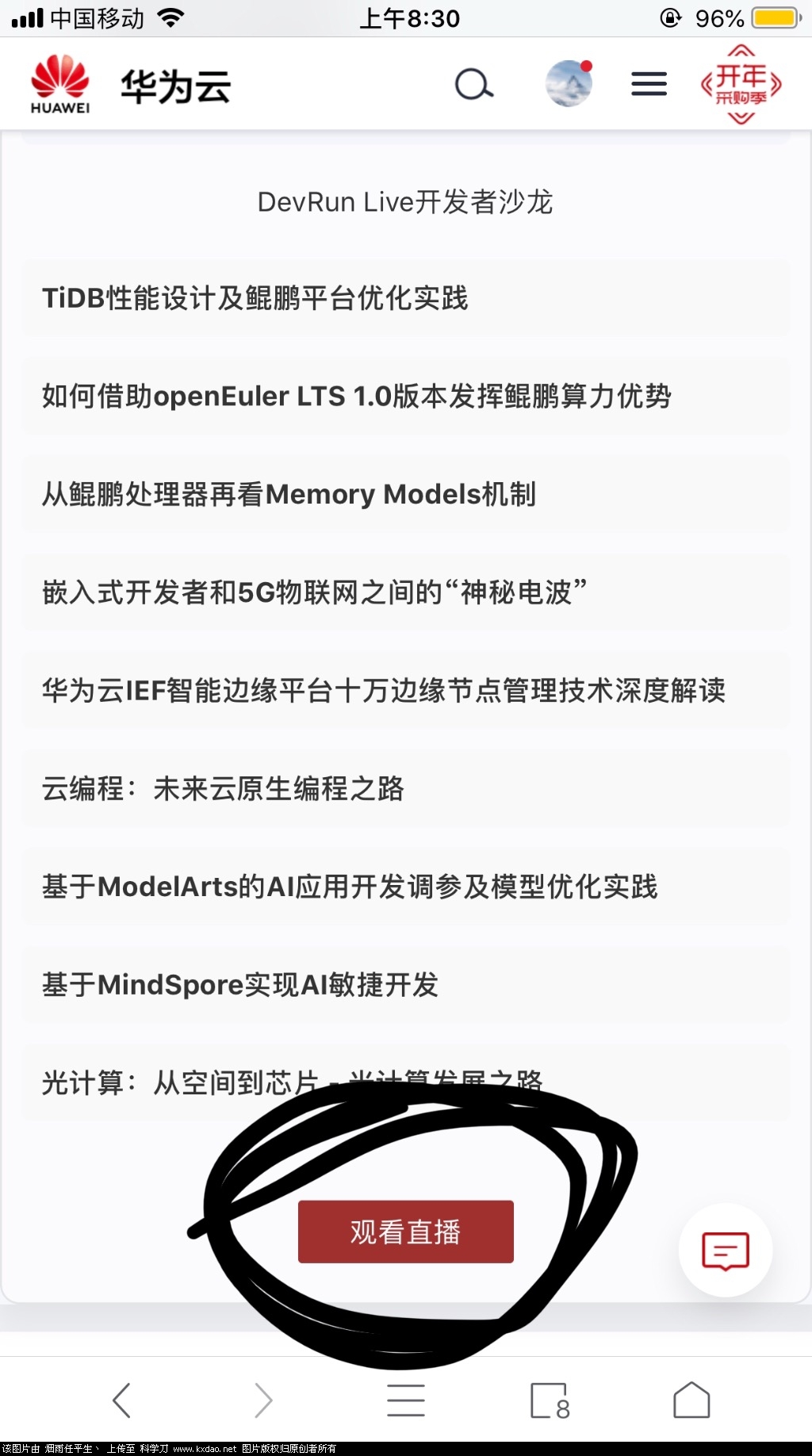812x1456 pixels.
Task: Open the search icon in header
Action: pos(474,84)
